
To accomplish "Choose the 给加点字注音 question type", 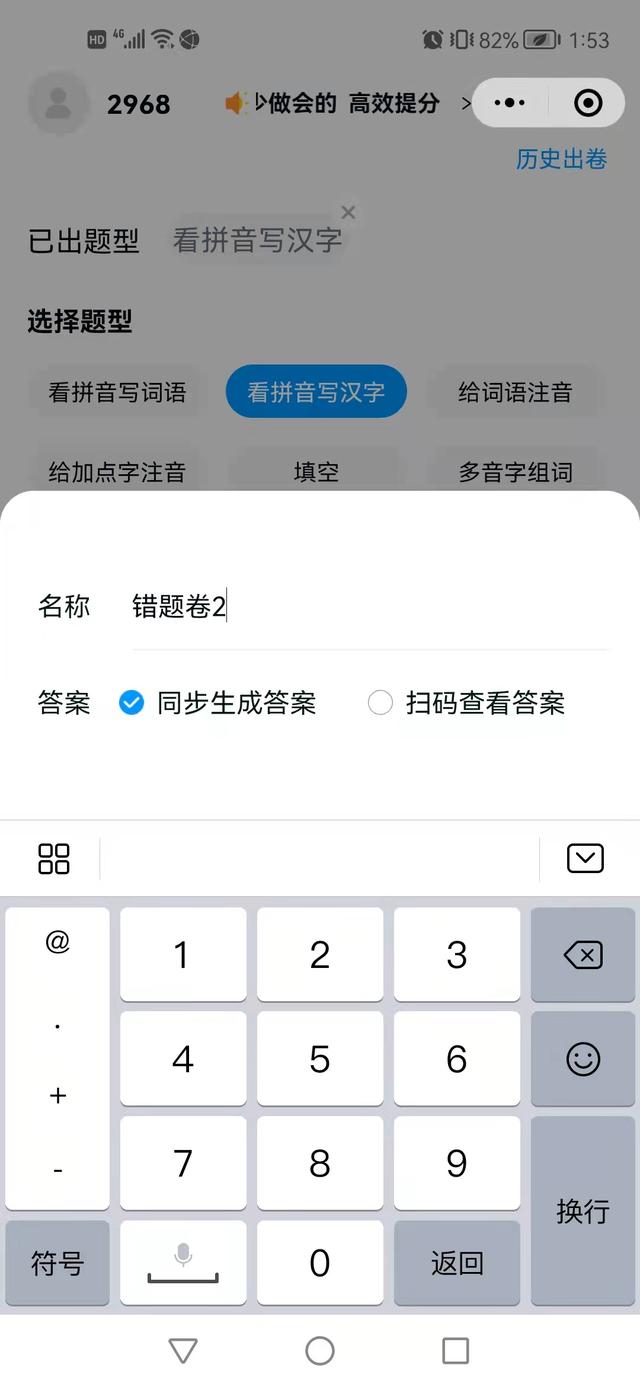I will (x=117, y=472).
